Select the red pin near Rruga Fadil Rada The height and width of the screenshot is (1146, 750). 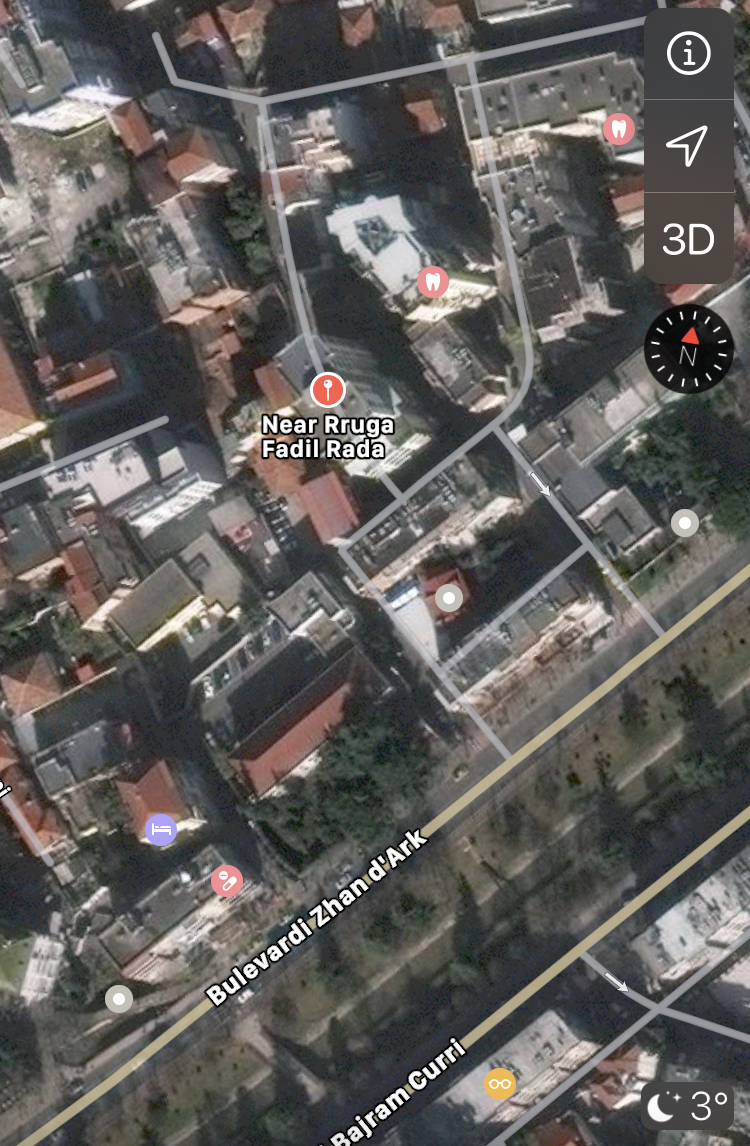click(x=327, y=388)
